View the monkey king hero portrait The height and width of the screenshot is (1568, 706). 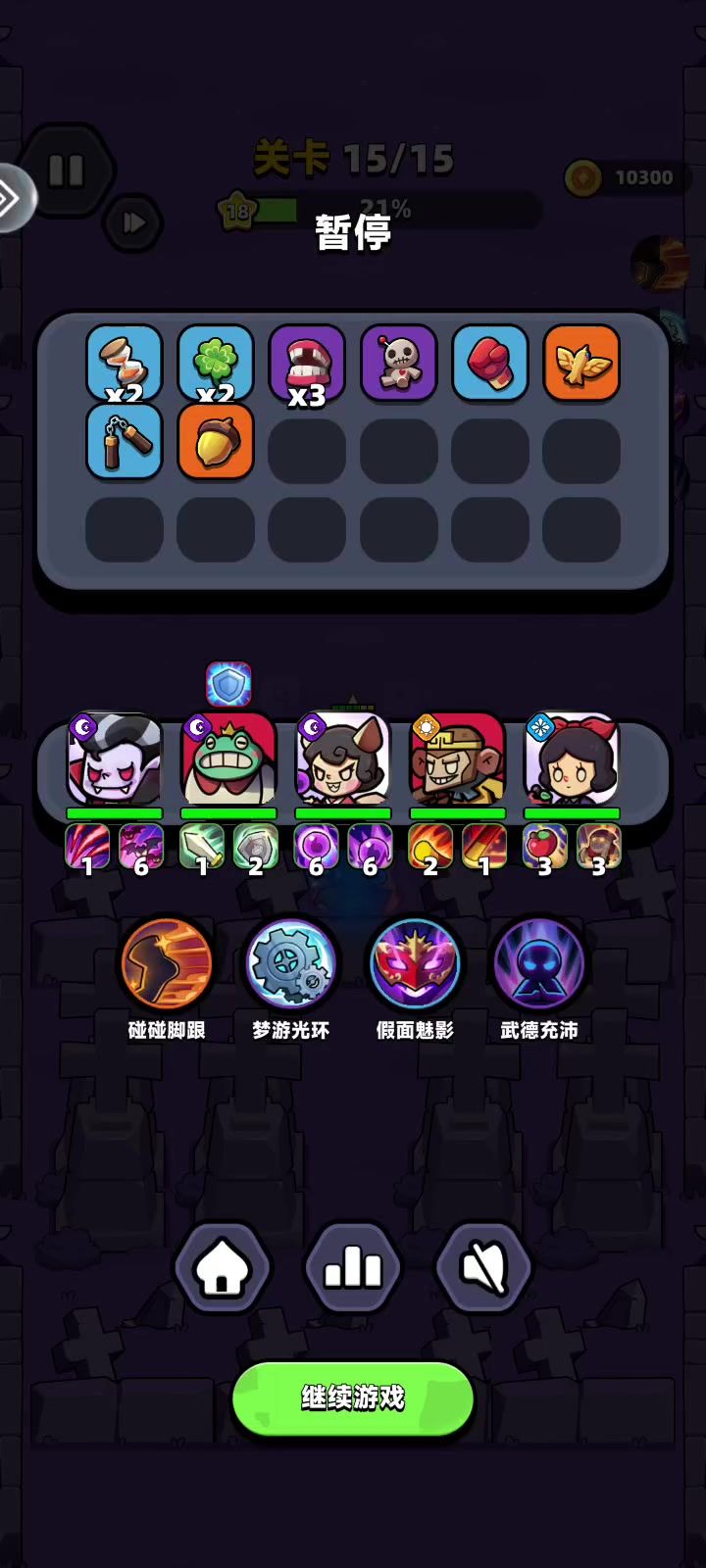click(x=457, y=759)
